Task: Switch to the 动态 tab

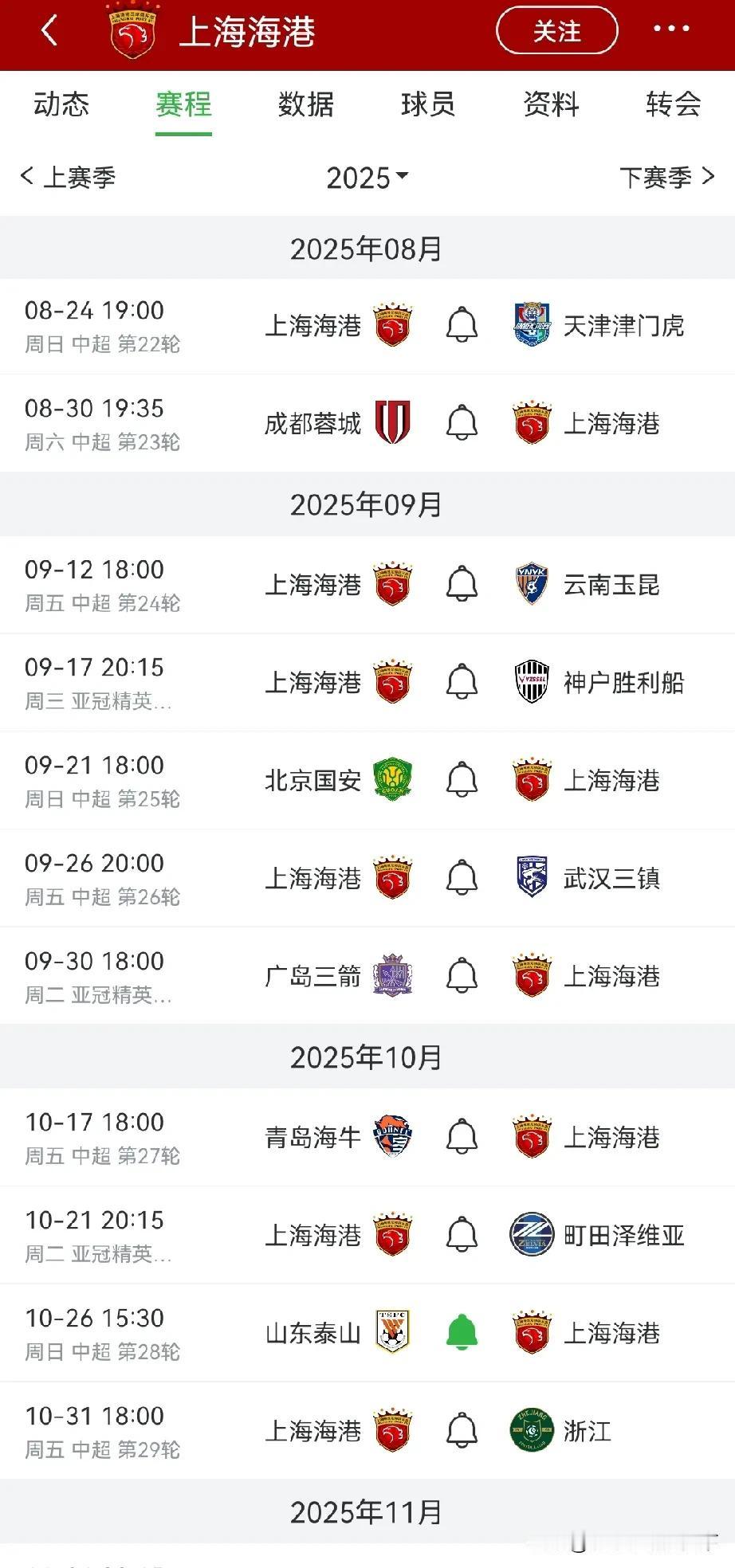Action: 61,104
